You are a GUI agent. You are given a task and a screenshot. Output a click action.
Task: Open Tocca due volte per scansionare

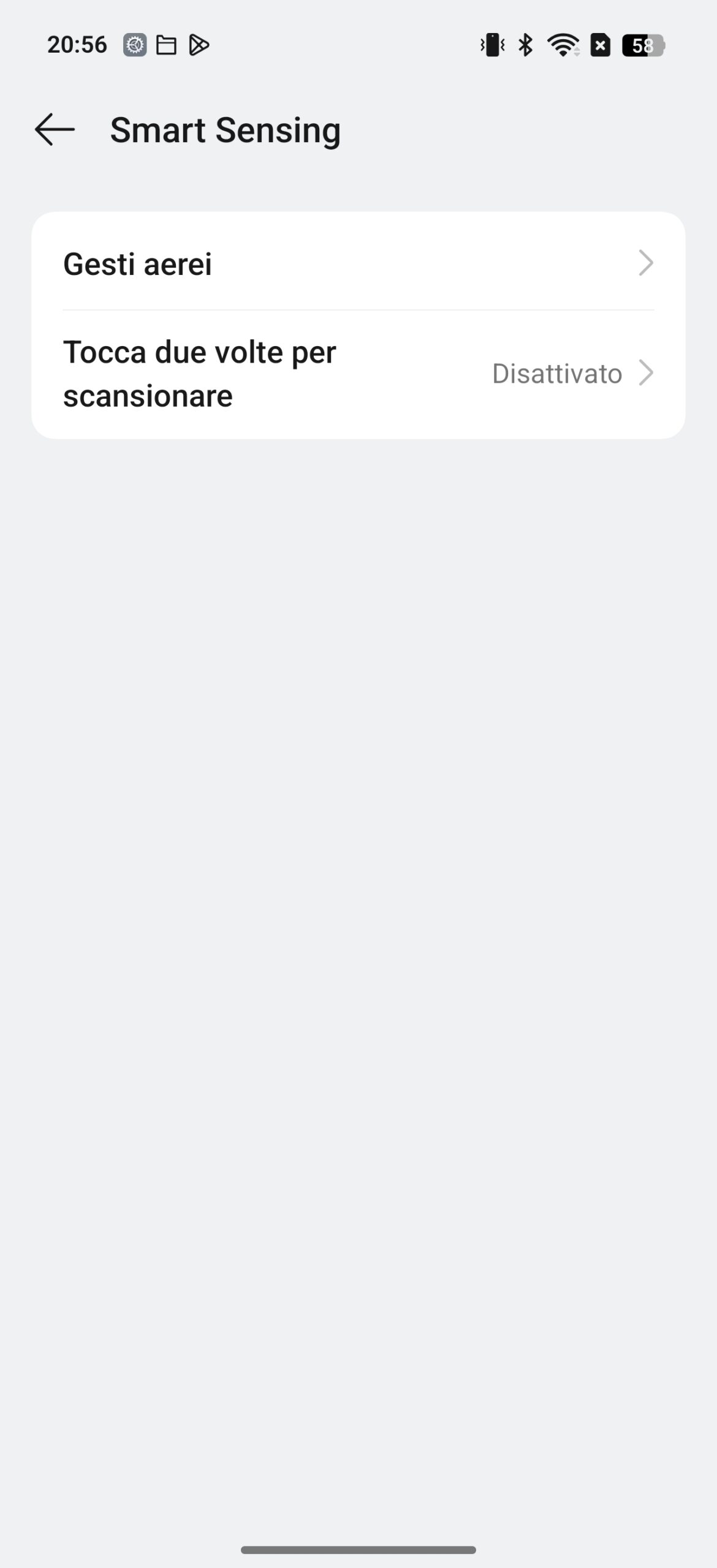(x=358, y=374)
